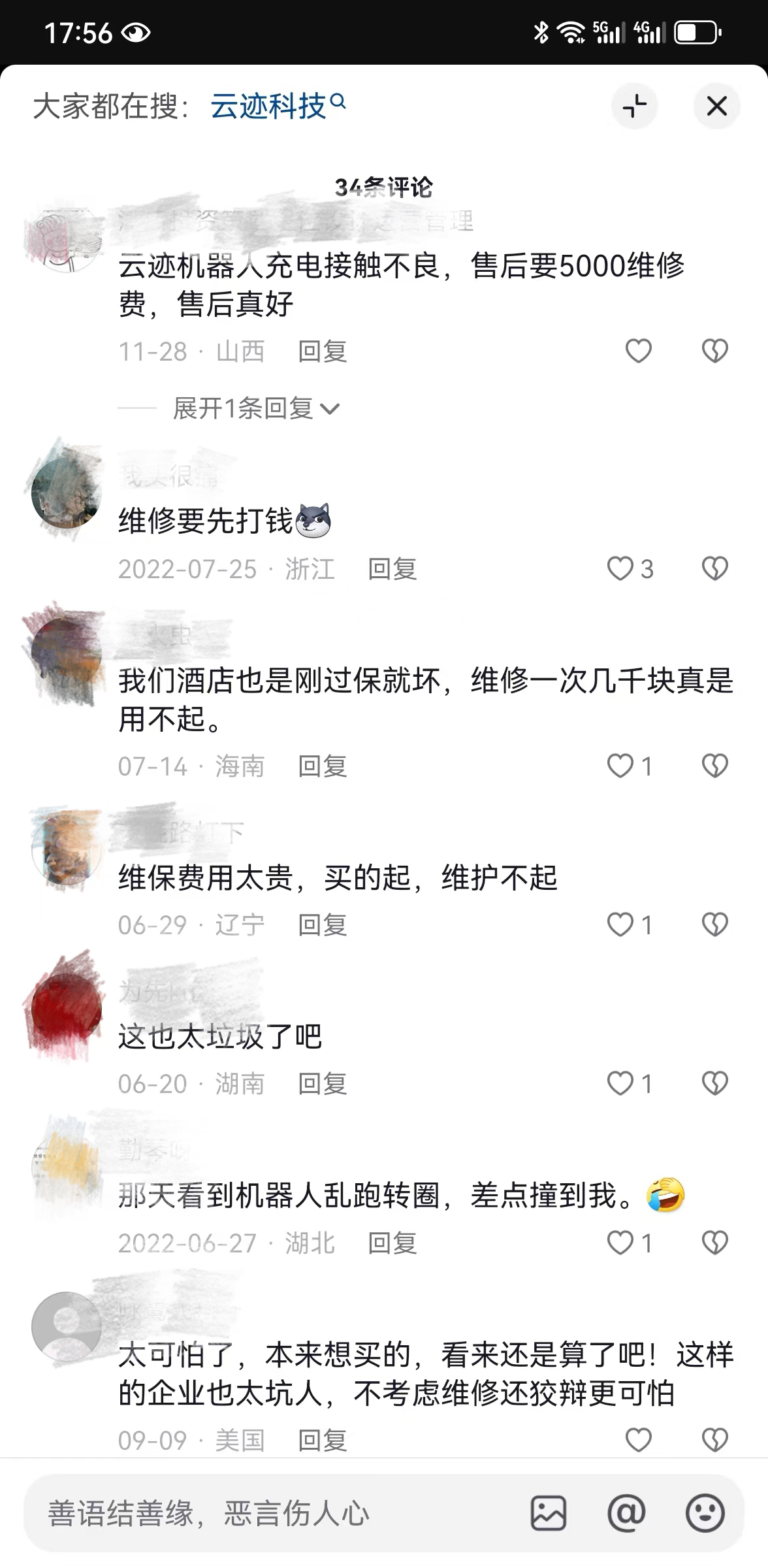
Task: Like the 维保费用太贵 comment from 辽宁
Action: [x=621, y=924]
